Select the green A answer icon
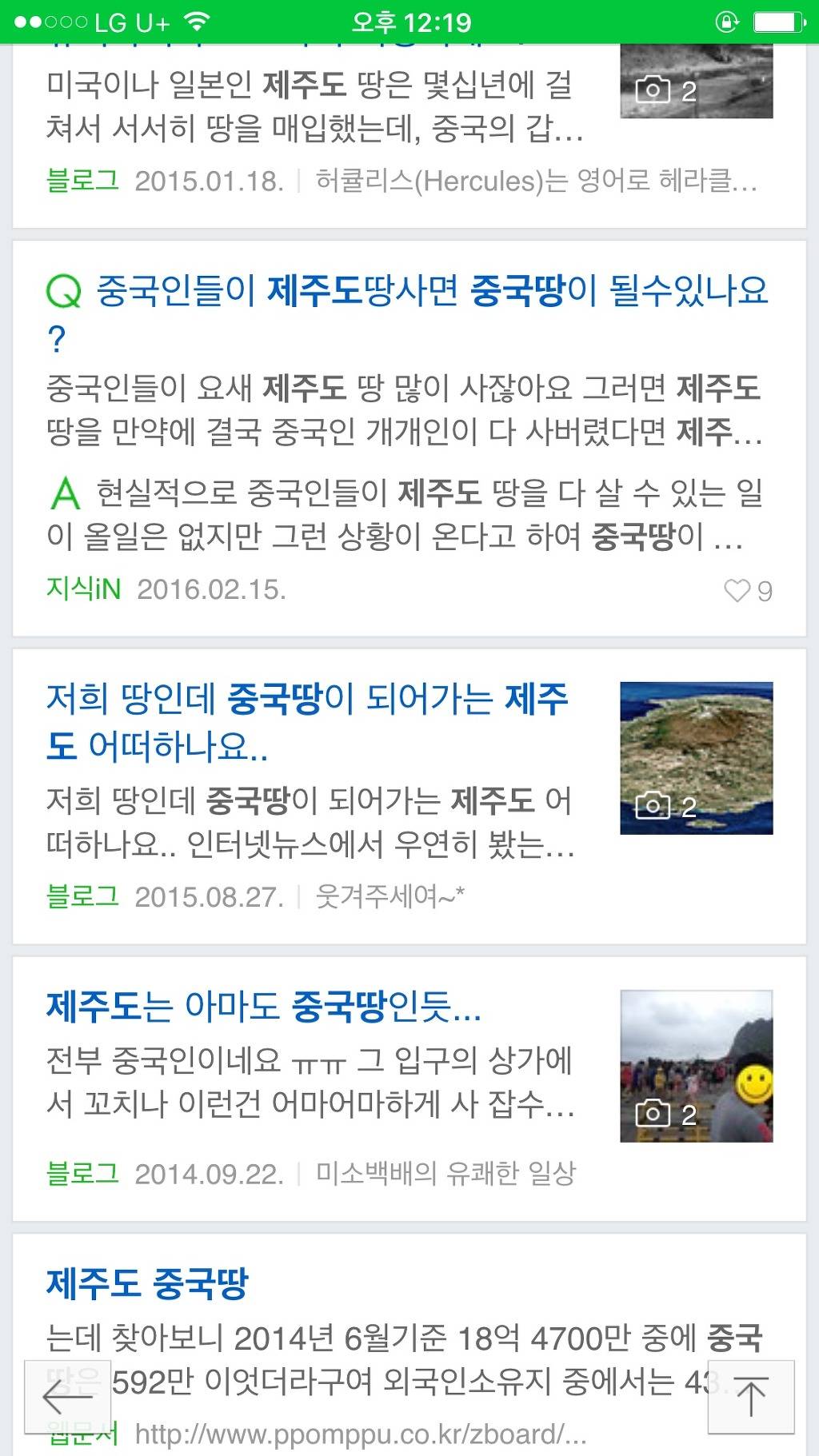This screenshot has height=1456, width=819. pyautogui.click(x=66, y=496)
